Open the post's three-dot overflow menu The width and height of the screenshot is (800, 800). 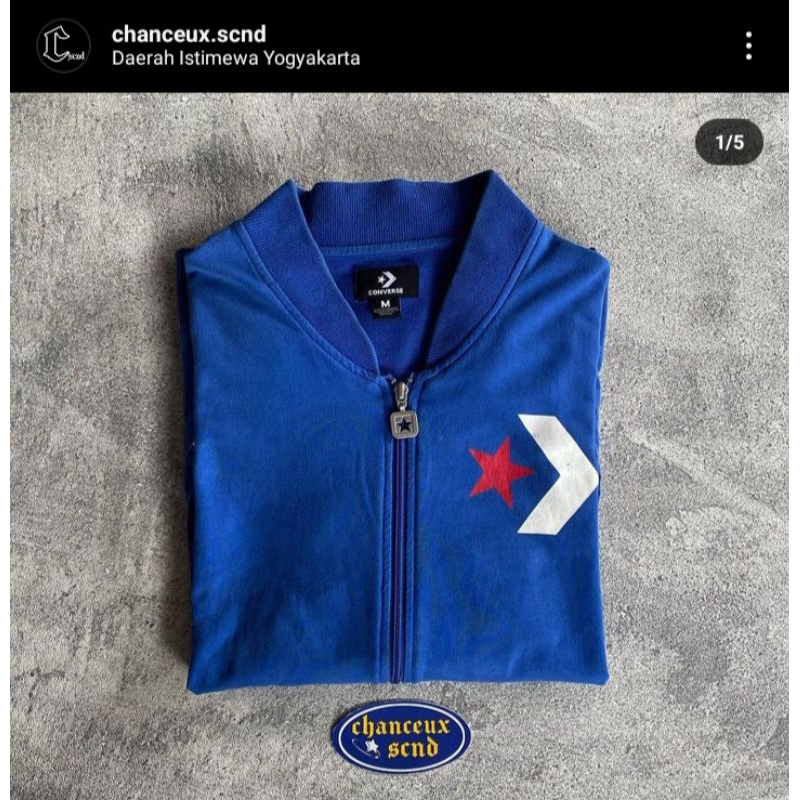[x=748, y=45]
